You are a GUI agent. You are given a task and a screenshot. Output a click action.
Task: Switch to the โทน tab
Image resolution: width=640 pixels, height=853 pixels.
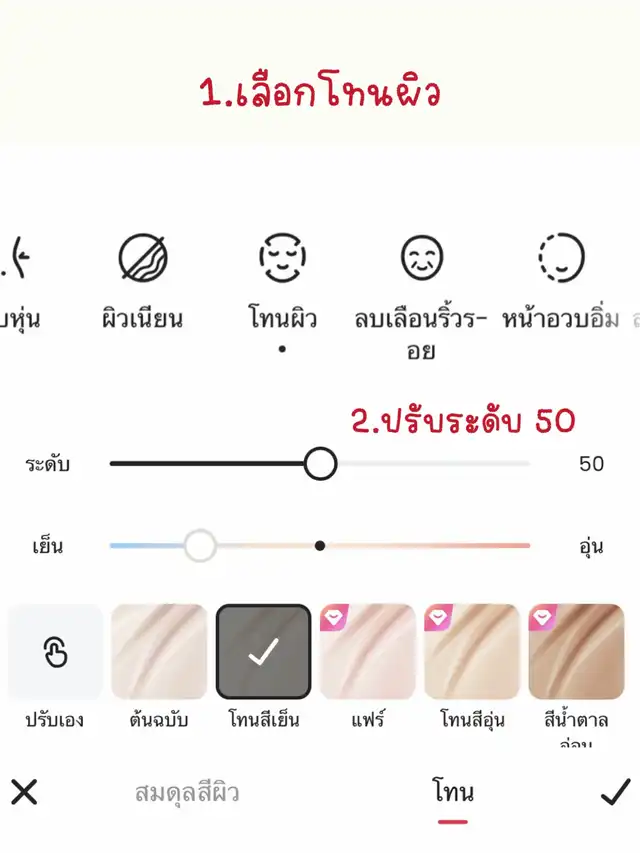coord(453,794)
